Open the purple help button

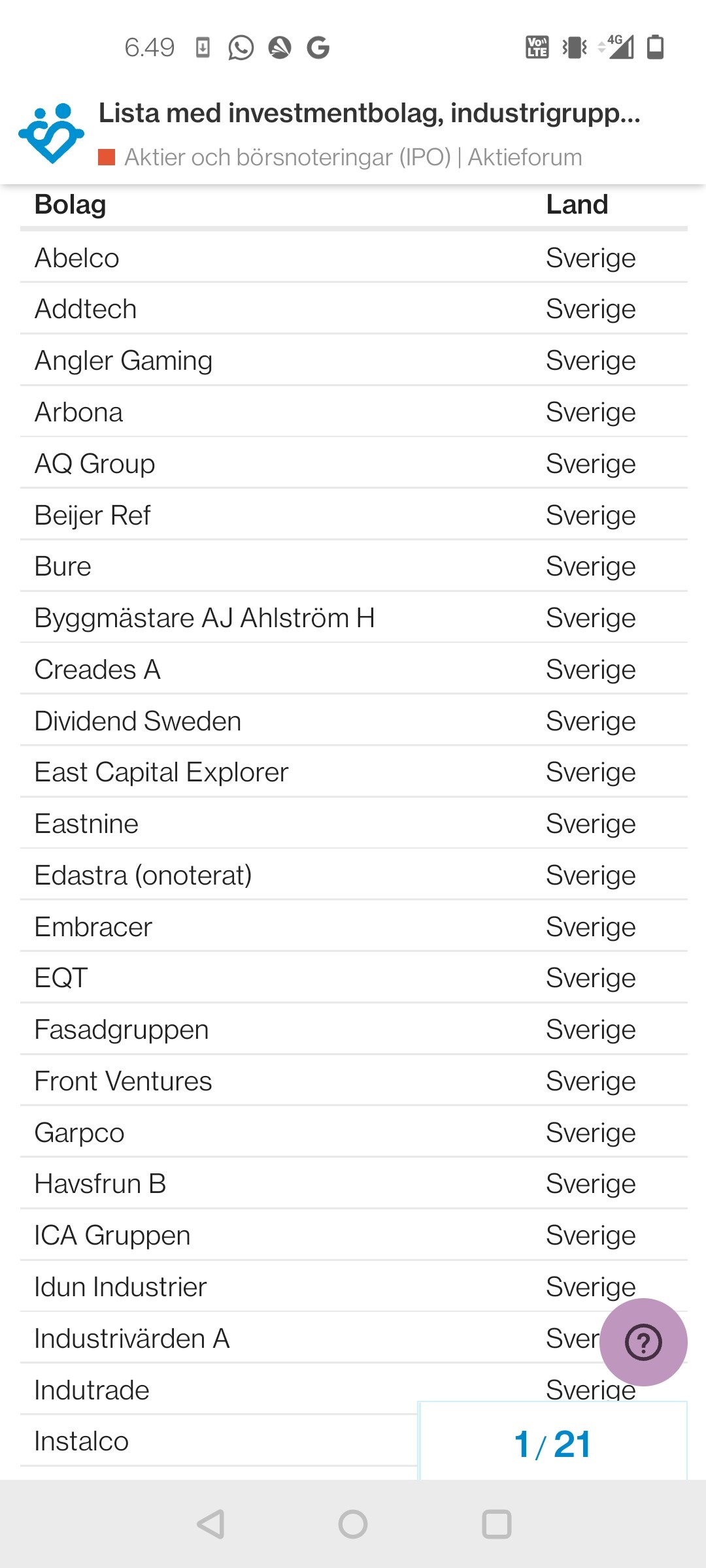[x=643, y=1343]
